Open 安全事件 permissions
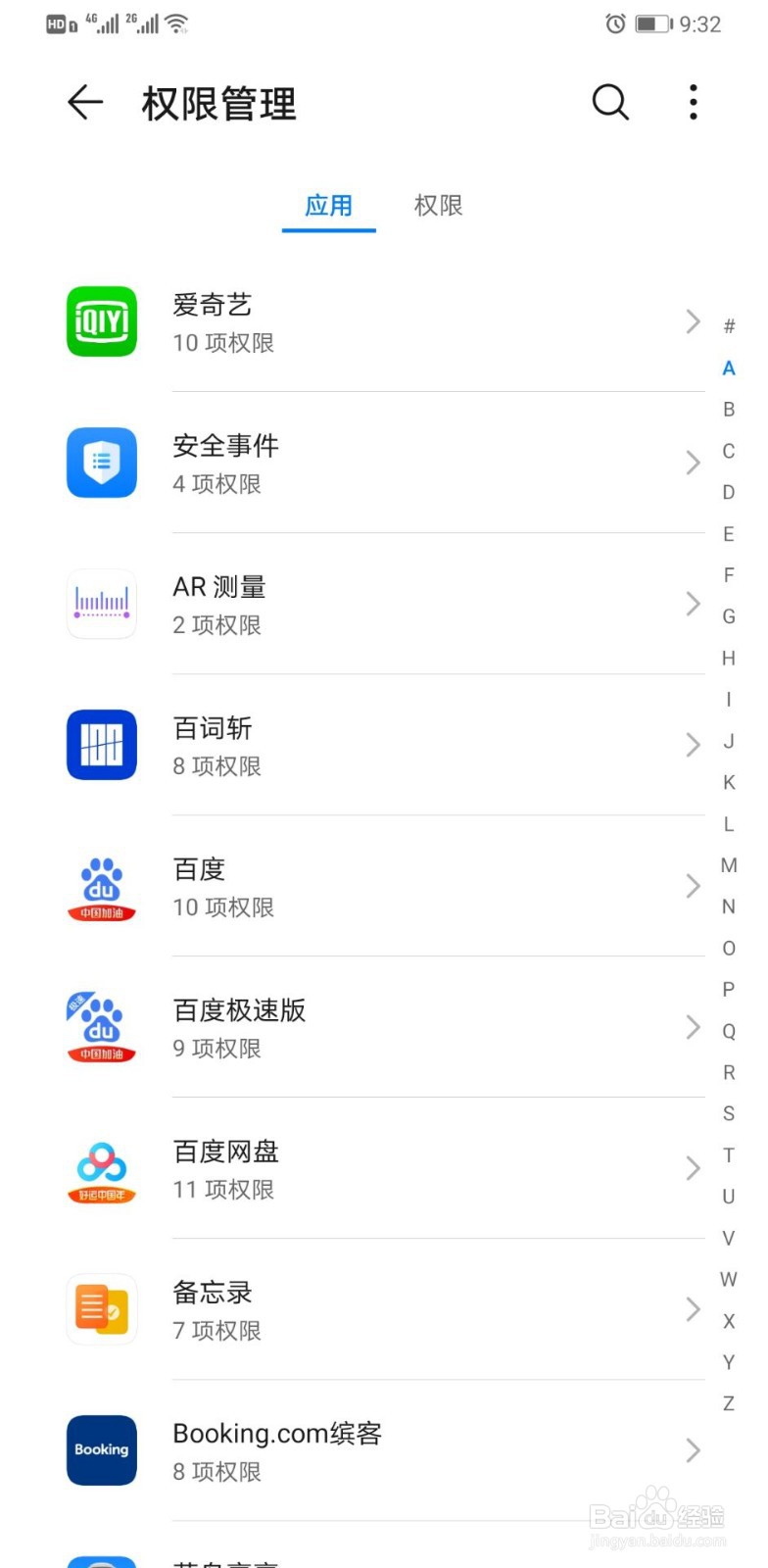 click(384, 463)
